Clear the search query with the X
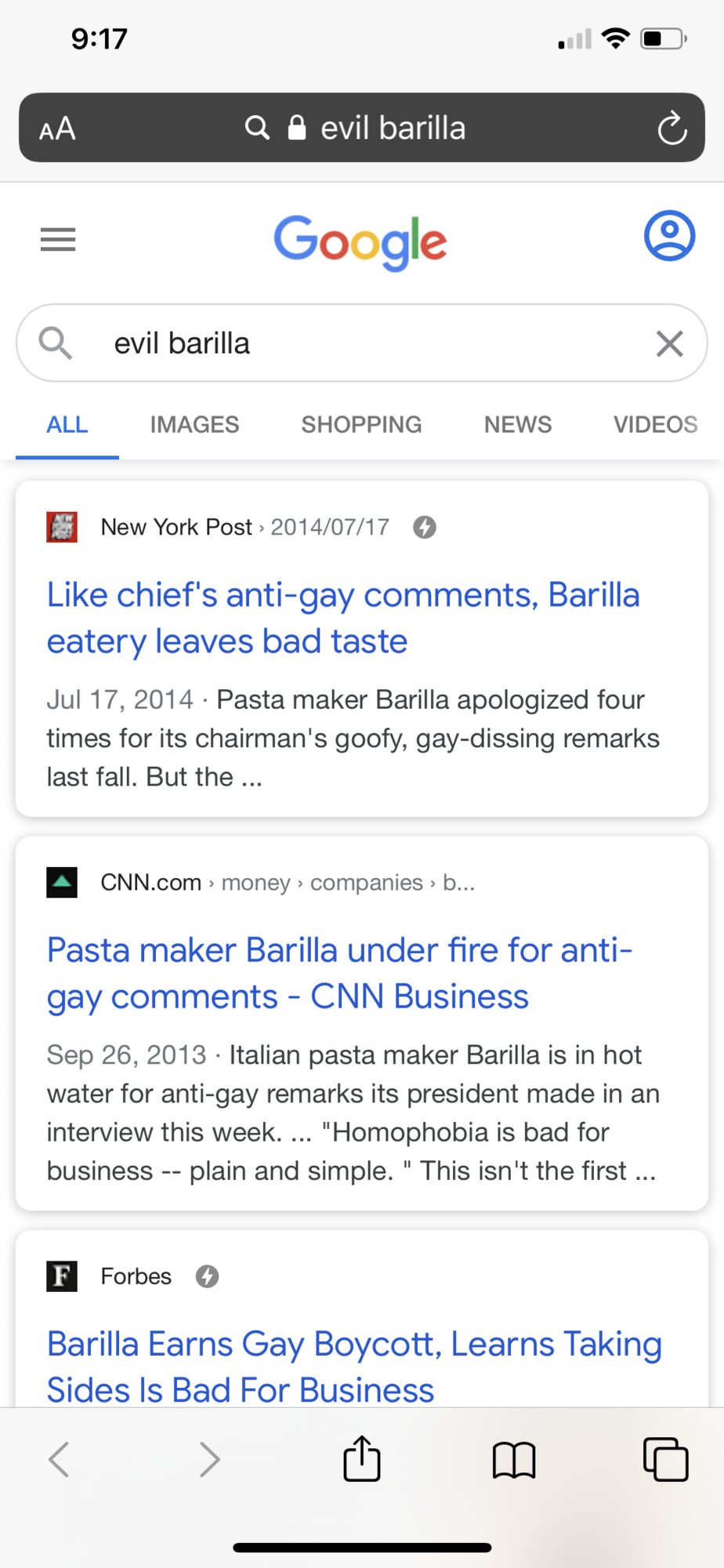 click(669, 343)
